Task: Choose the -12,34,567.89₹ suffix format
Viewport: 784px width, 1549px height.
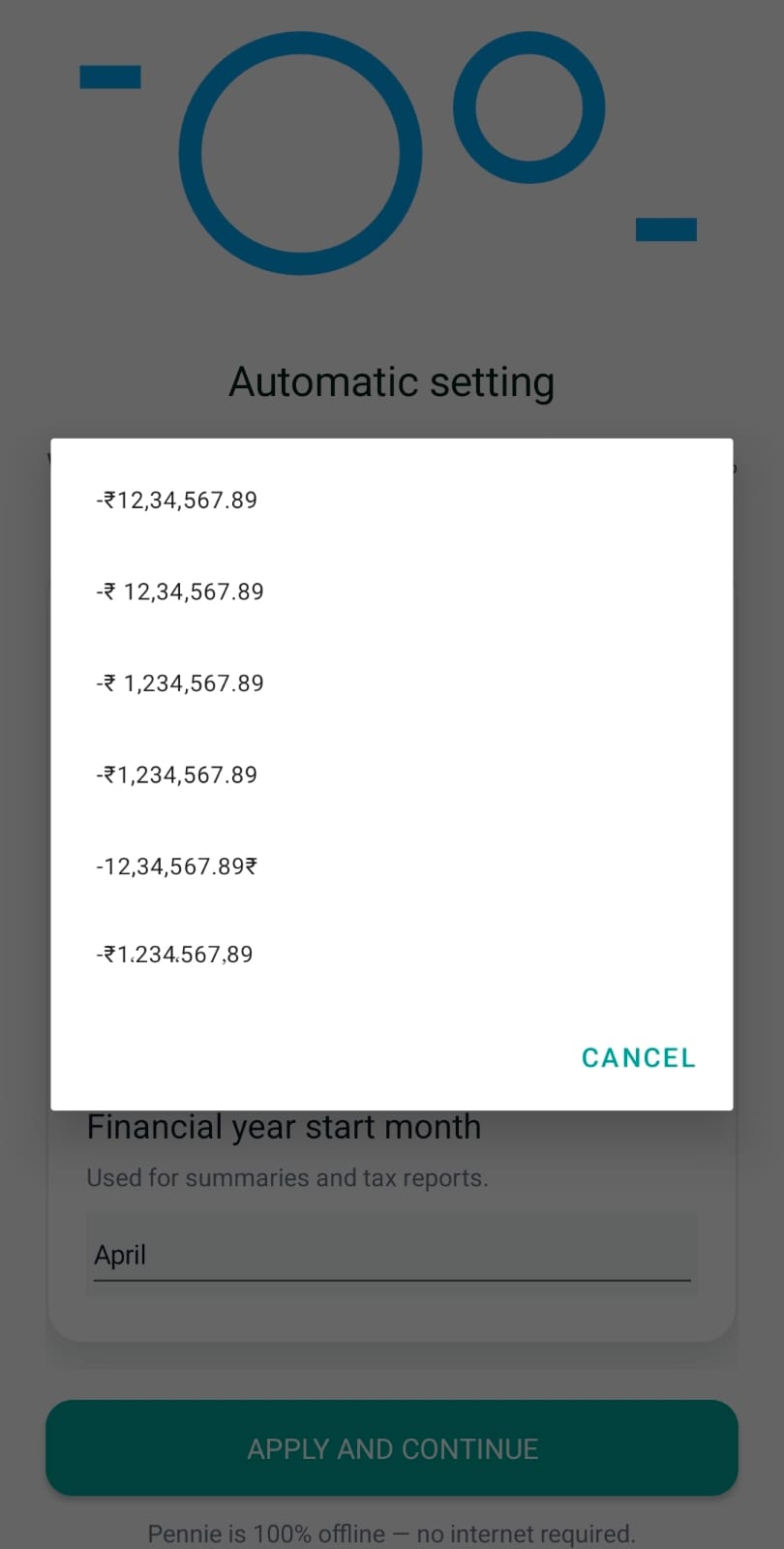Action: [x=177, y=866]
